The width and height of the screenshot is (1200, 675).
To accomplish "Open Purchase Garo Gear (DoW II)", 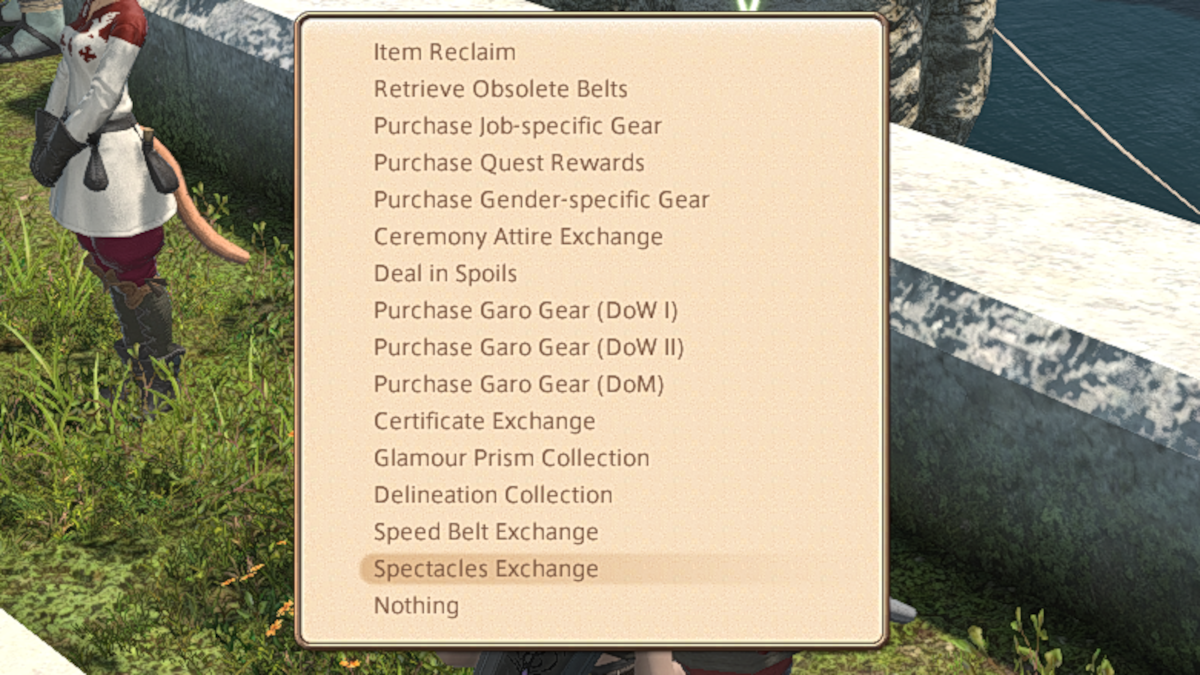I will click(529, 348).
